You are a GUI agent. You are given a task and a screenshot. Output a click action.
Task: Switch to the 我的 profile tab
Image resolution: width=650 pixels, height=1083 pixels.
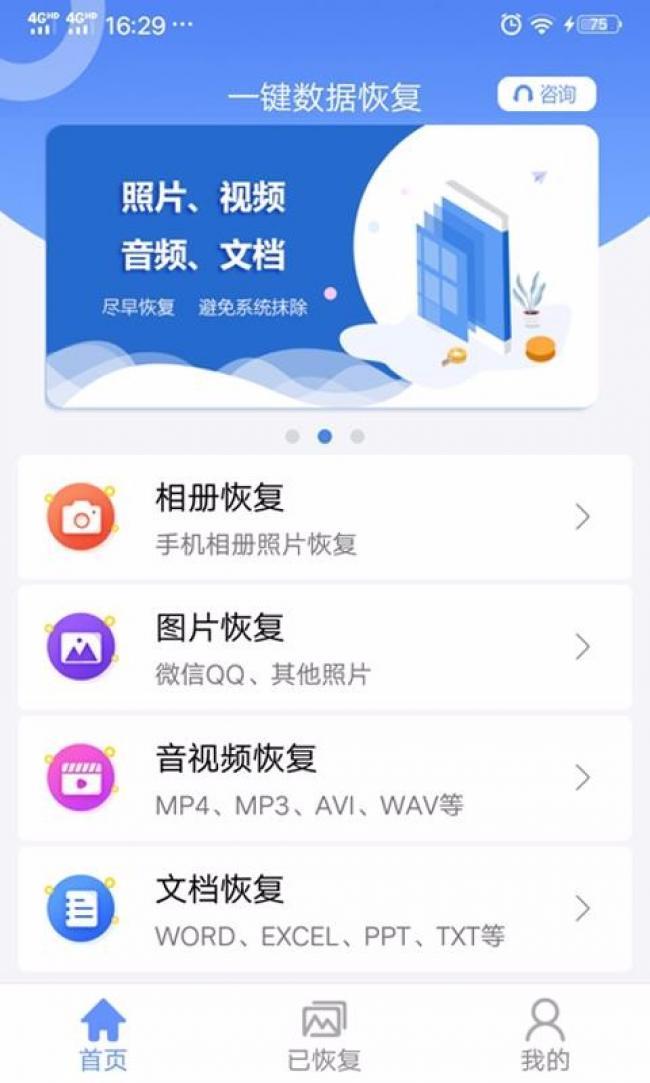click(x=545, y=1034)
